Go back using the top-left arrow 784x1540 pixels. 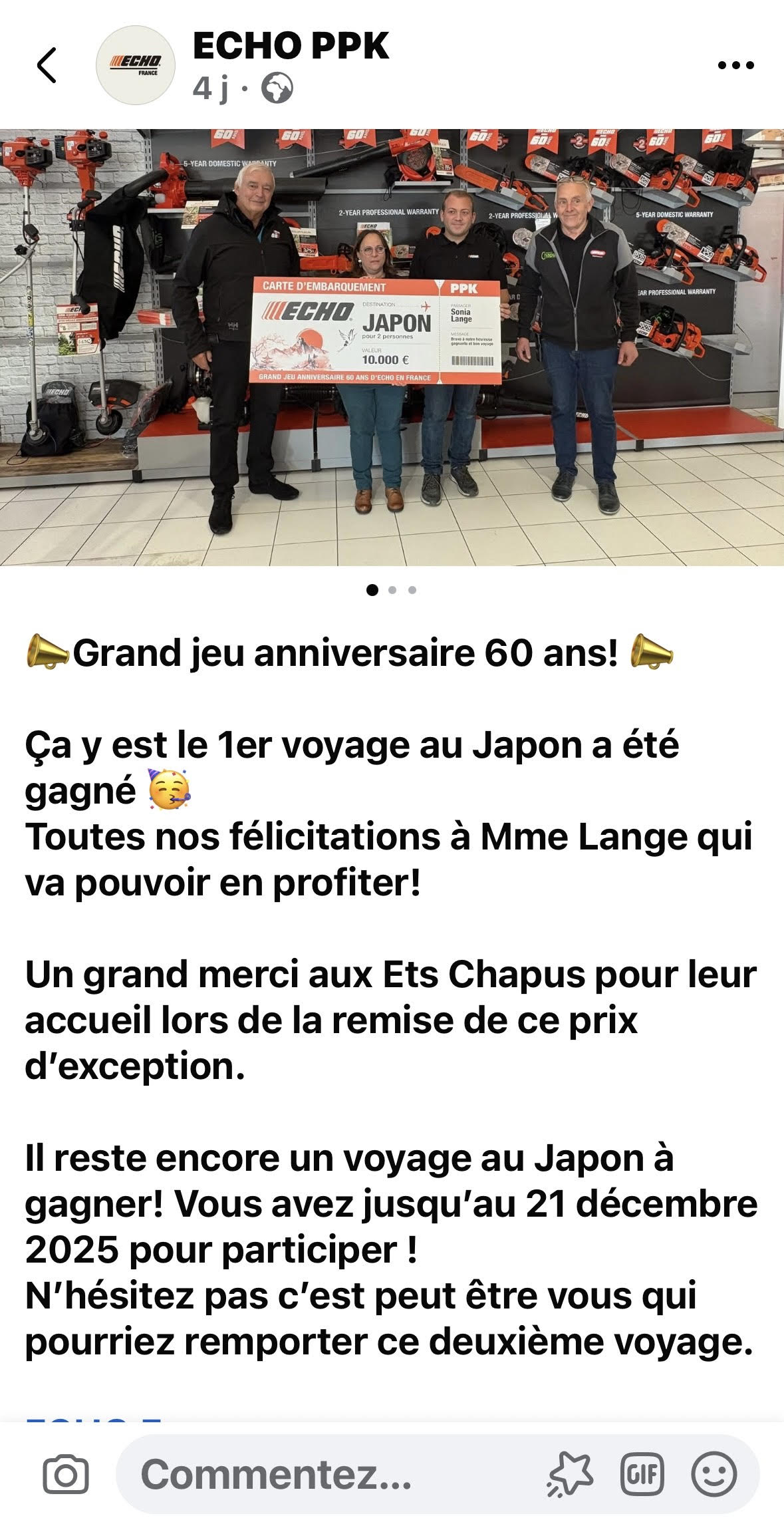(x=47, y=65)
